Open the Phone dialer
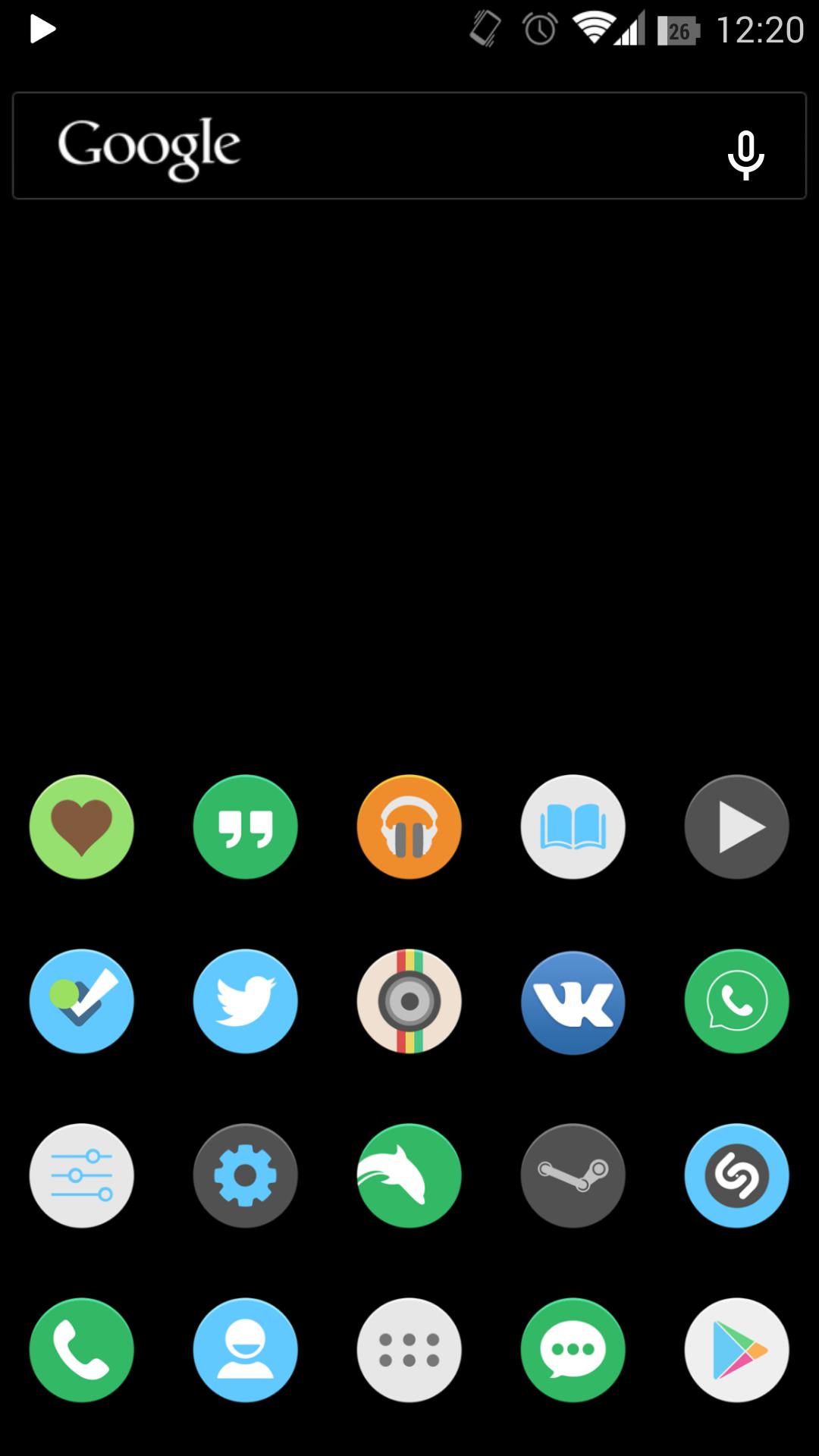This screenshot has height=1456, width=819. [82, 1350]
